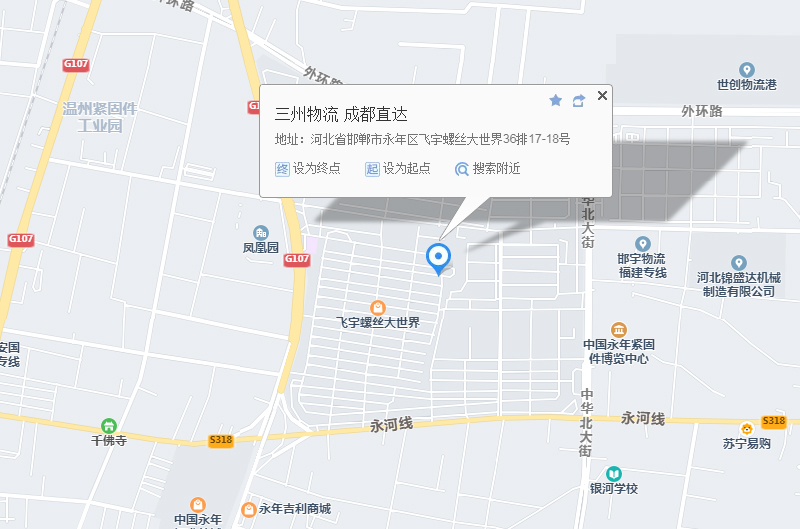The height and width of the screenshot is (529, 800).
Task: Select the 世创物流港 map marker
Action: [746, 69]
